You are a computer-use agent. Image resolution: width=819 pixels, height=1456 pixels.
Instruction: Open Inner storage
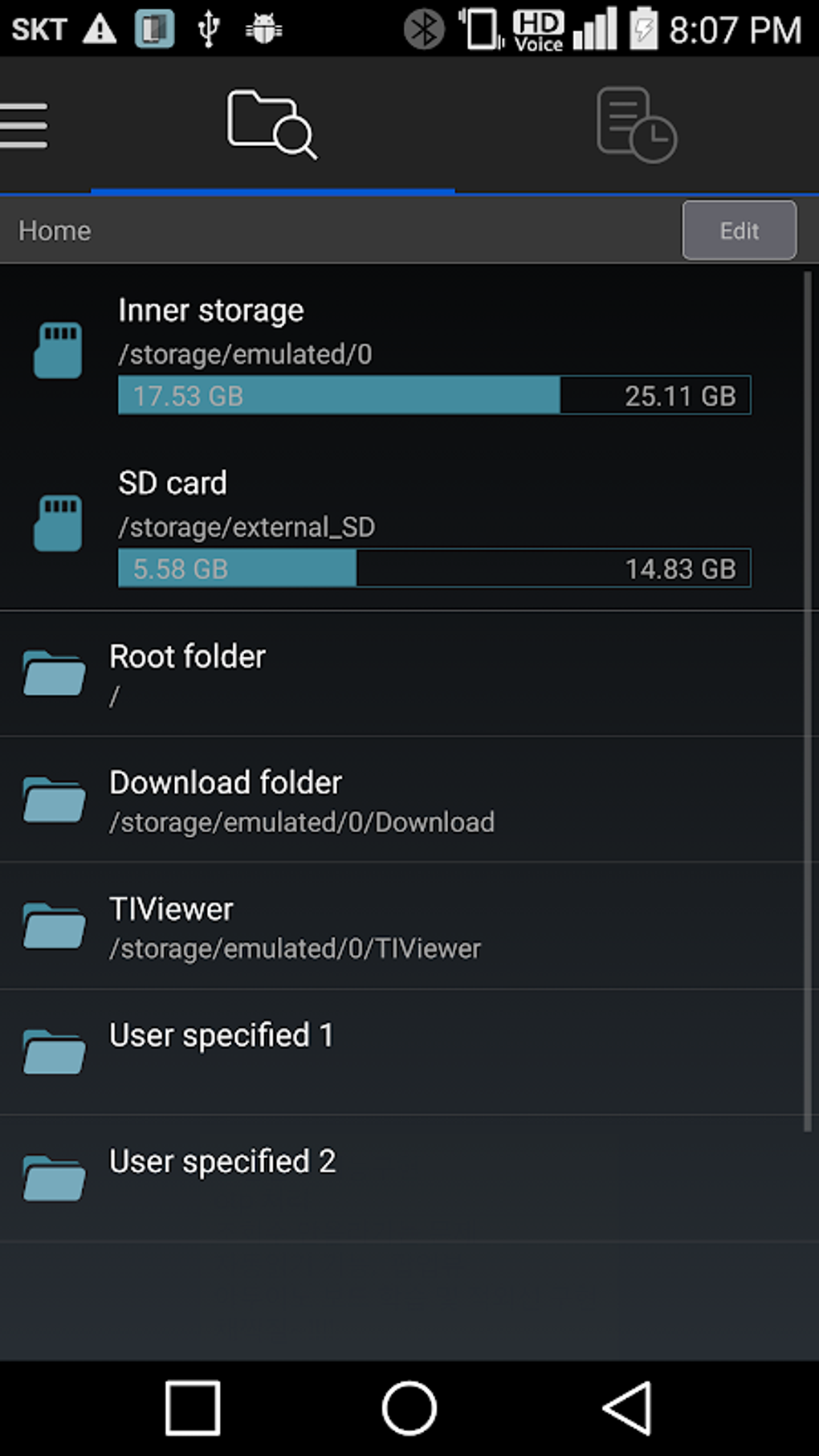(x=401, y=352)
